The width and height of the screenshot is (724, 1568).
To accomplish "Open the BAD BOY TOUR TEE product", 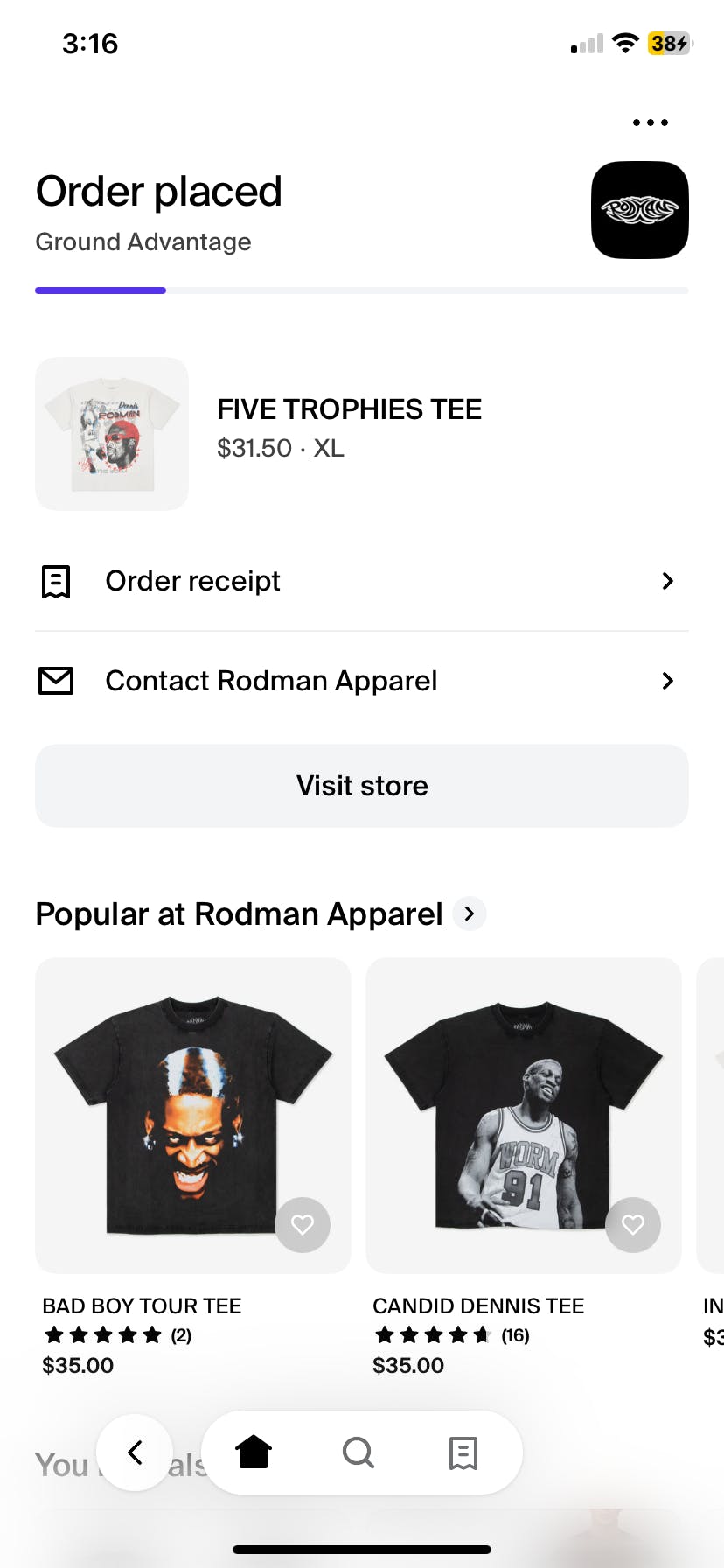I will (192, 1116).
